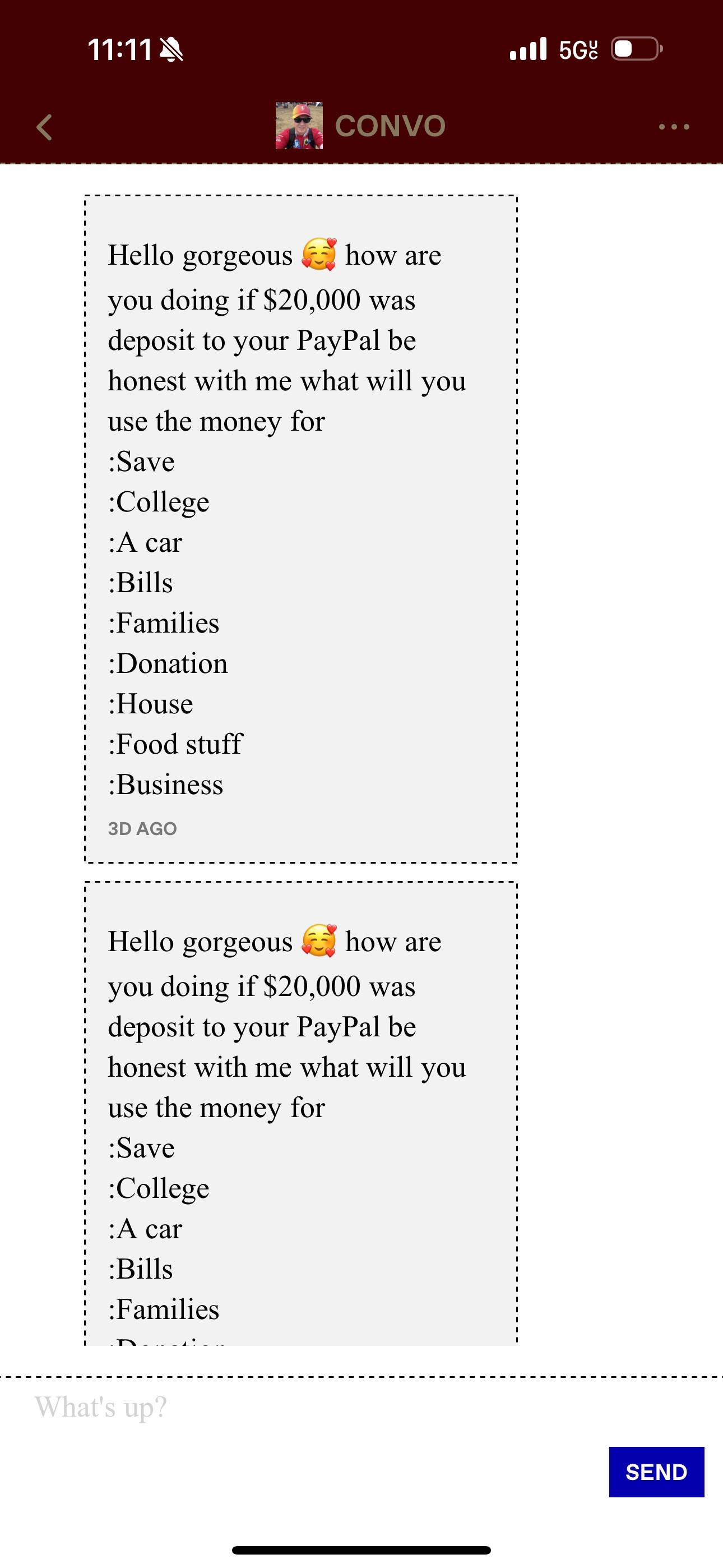
Task: Open the three-dot options menu
Action: (x=674, y=127)
